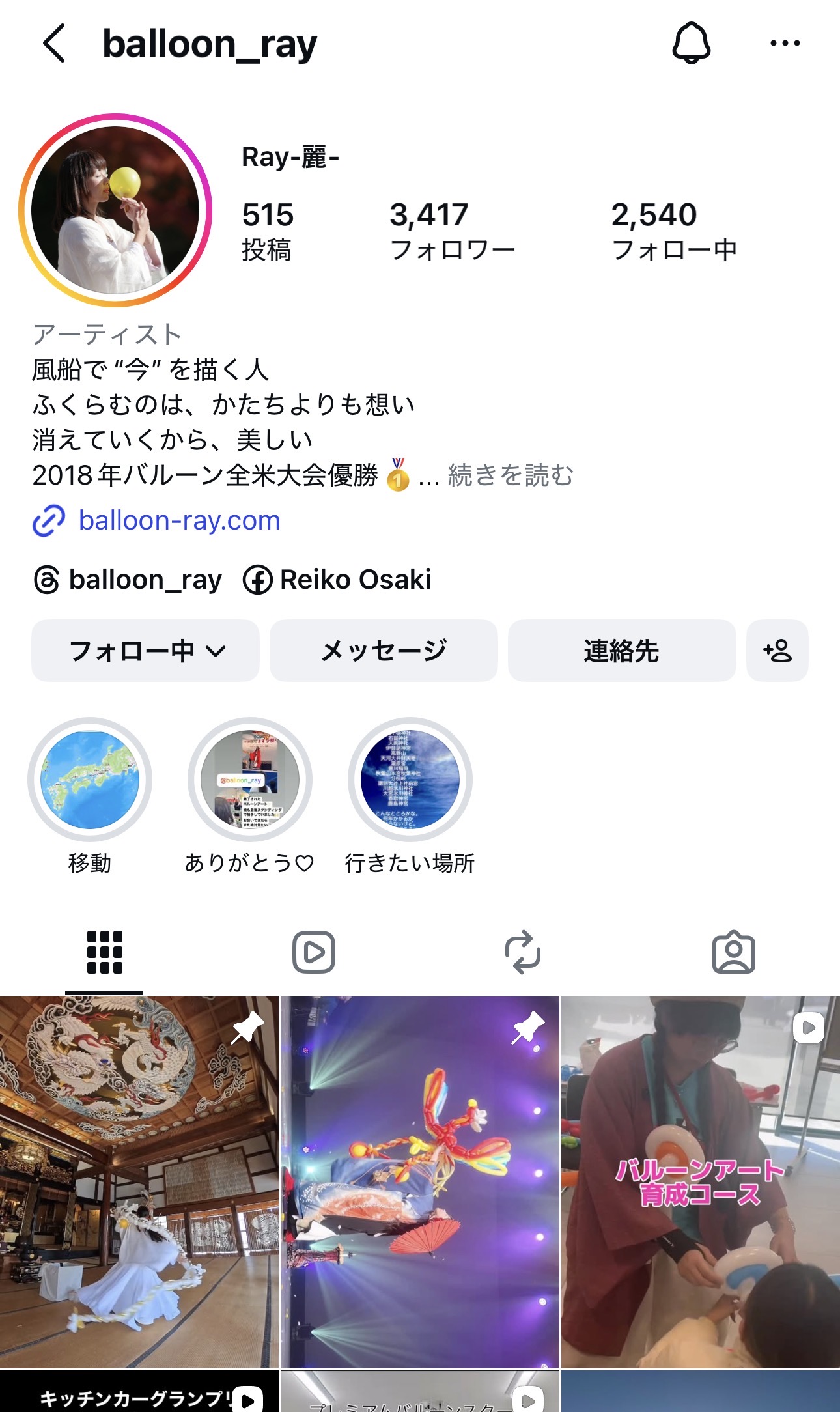The height and width of the screenshot is (1412, 840).
Task: Send a message with メッセージ button
Action: (384, 651)
